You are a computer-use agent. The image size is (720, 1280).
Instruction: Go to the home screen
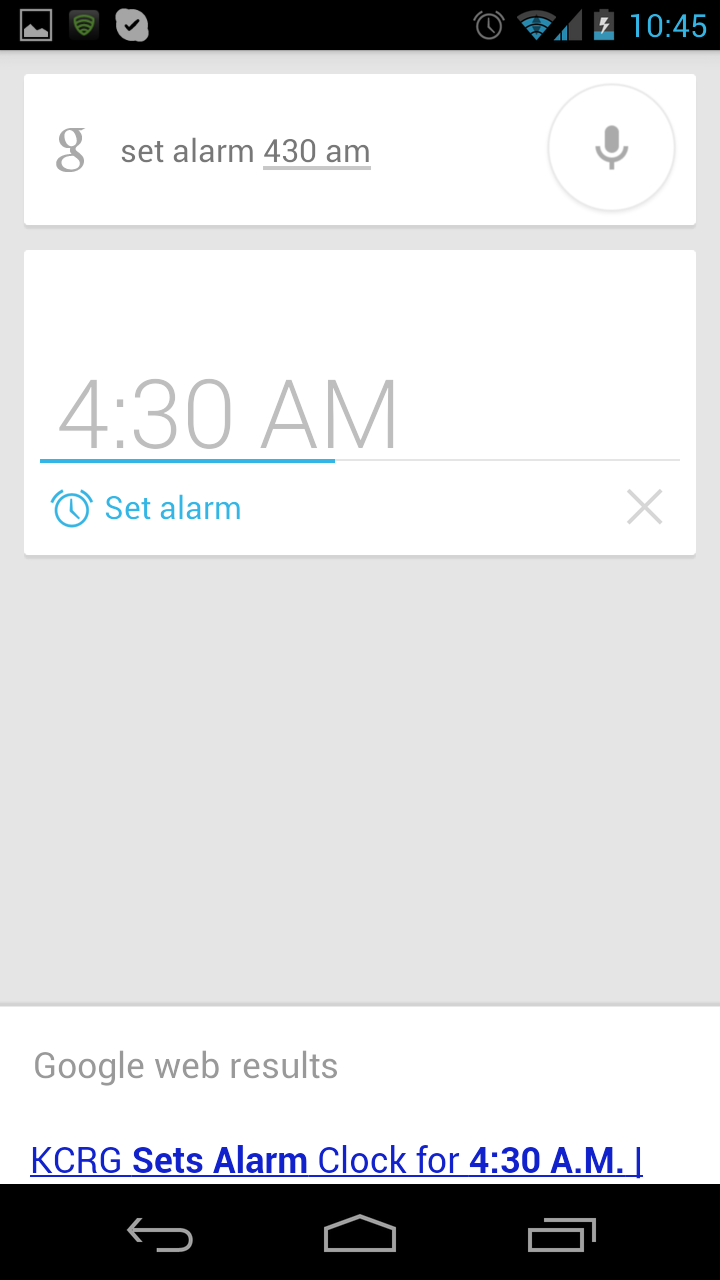[360, 1235]
